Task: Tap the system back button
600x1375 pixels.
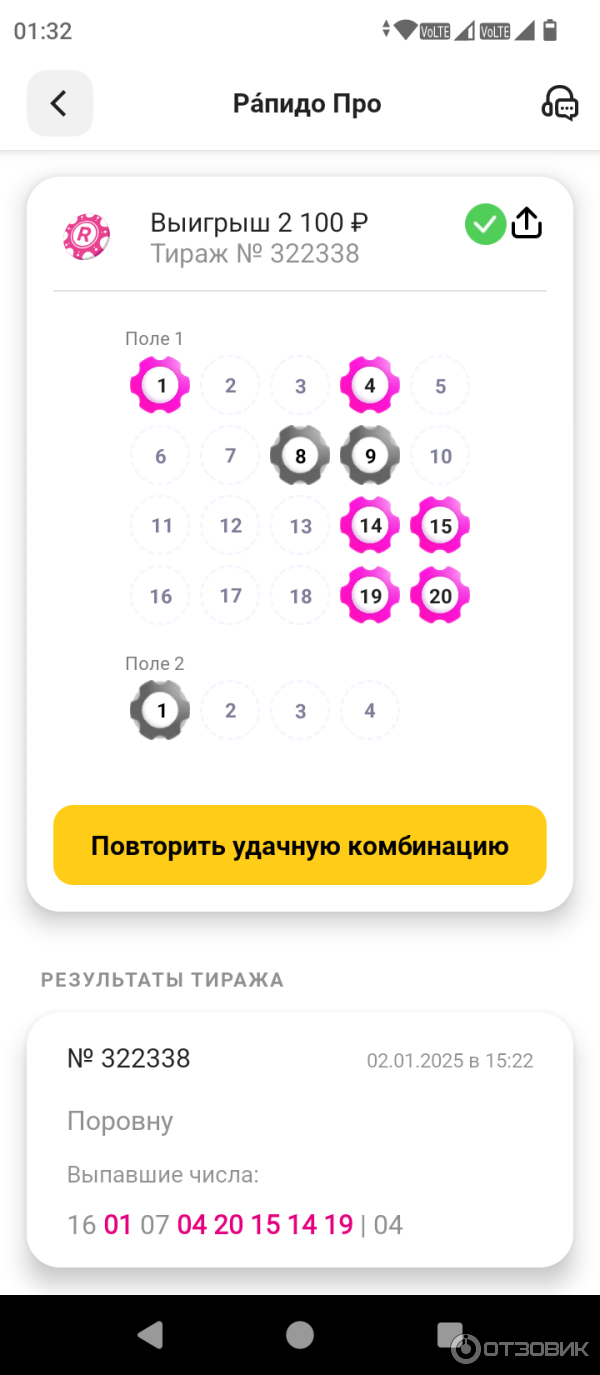Action: tap(150, 1334)
